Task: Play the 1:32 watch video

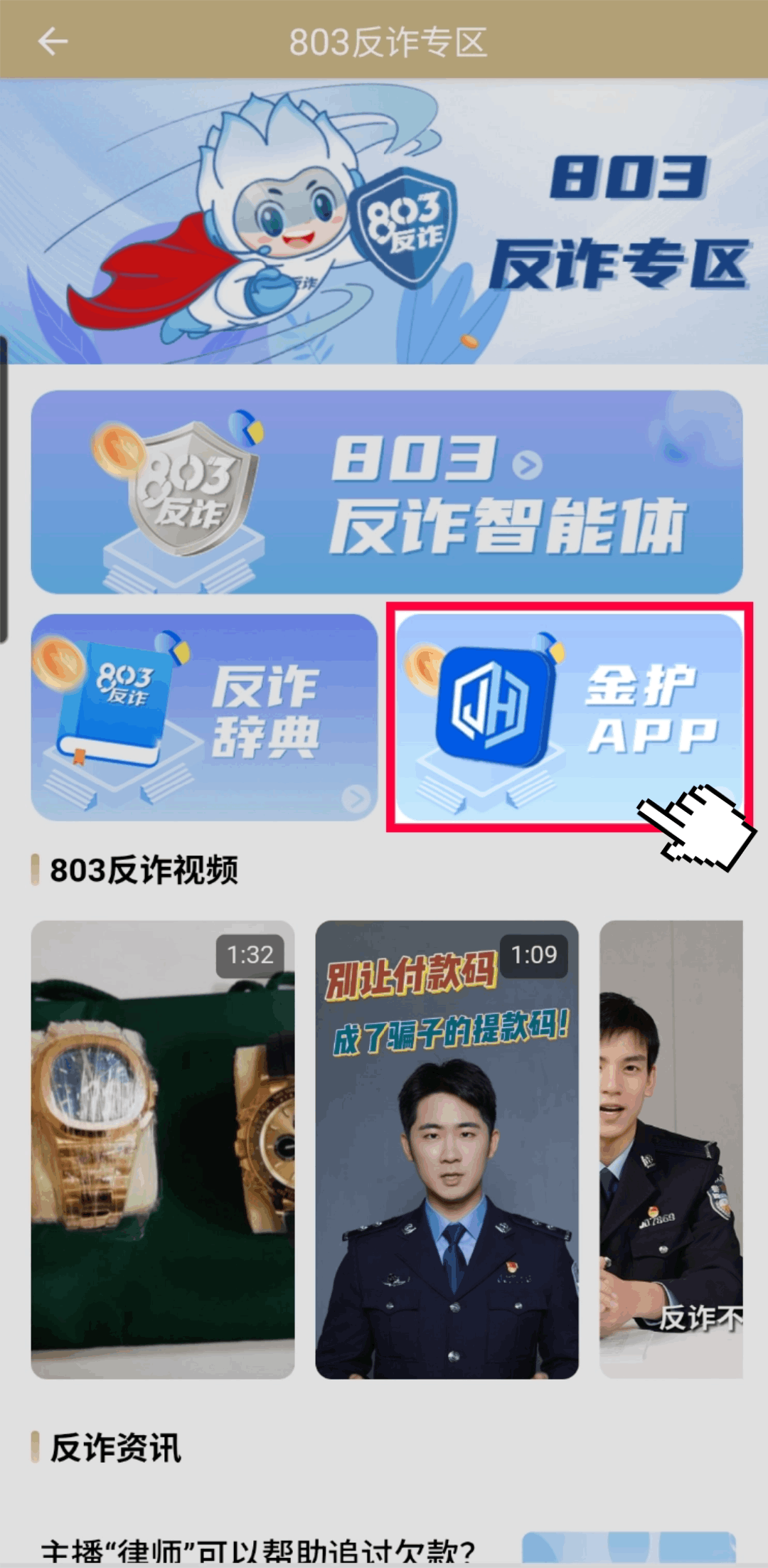Action: 163,1150
